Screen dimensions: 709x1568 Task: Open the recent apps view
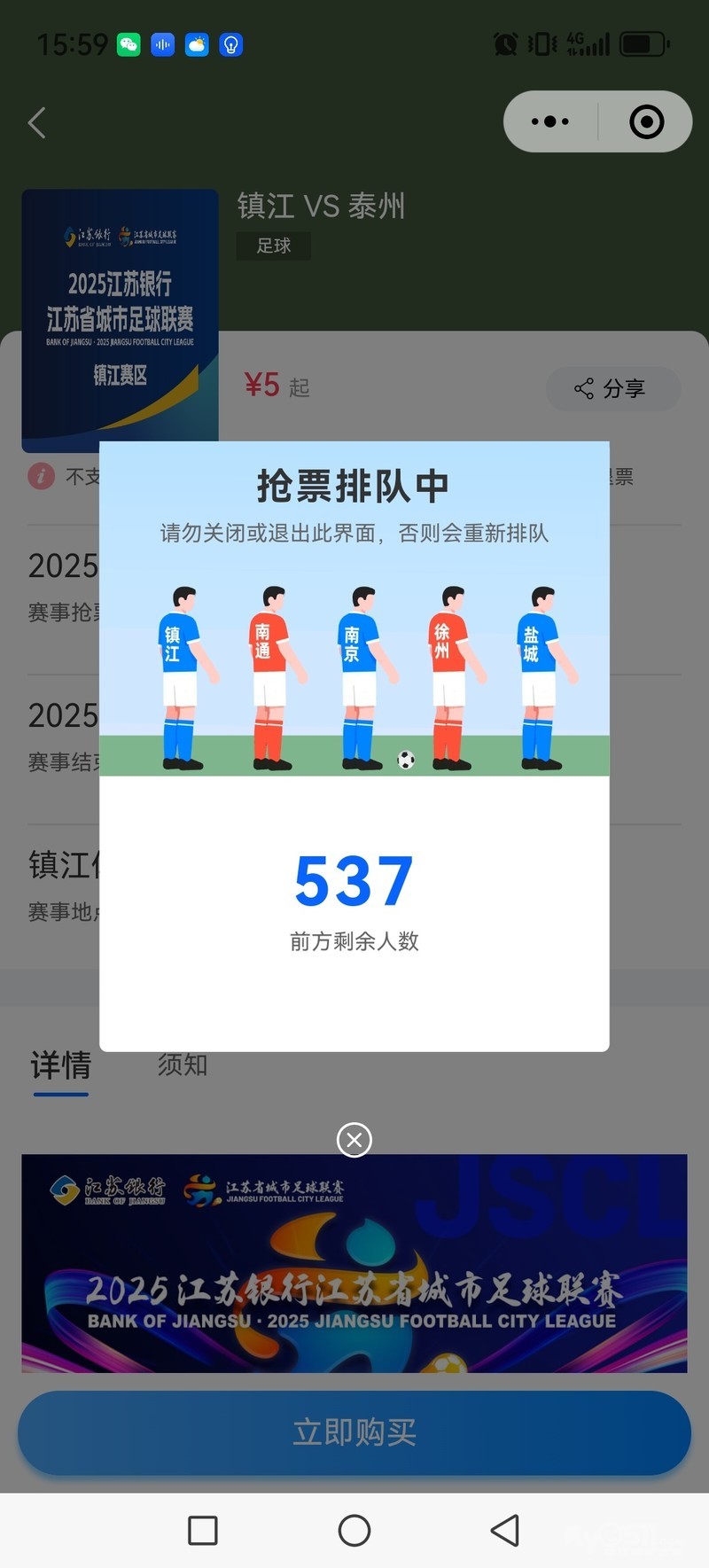tap(203, 1530)
